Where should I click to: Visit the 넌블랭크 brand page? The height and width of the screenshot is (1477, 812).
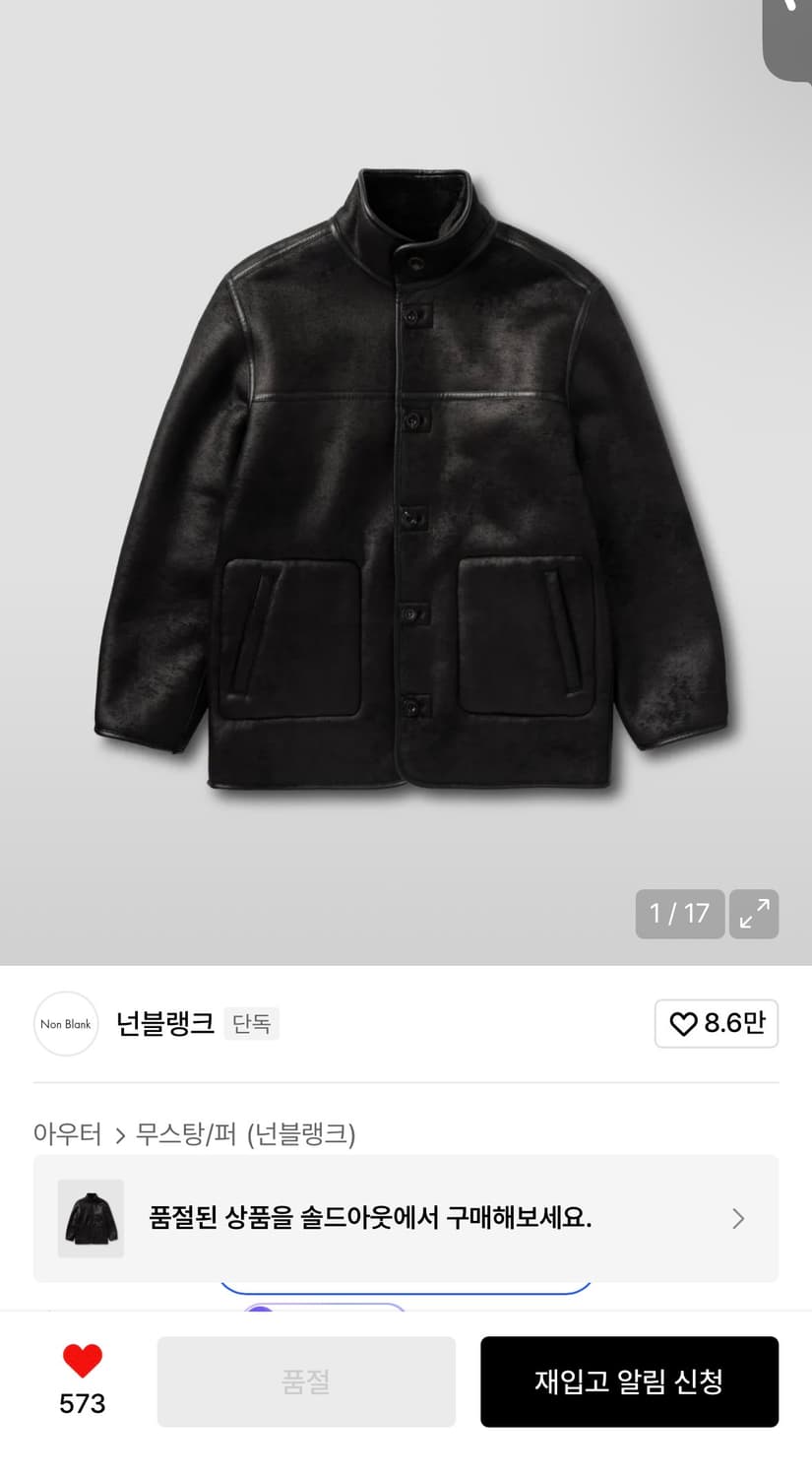(164, 1023)
